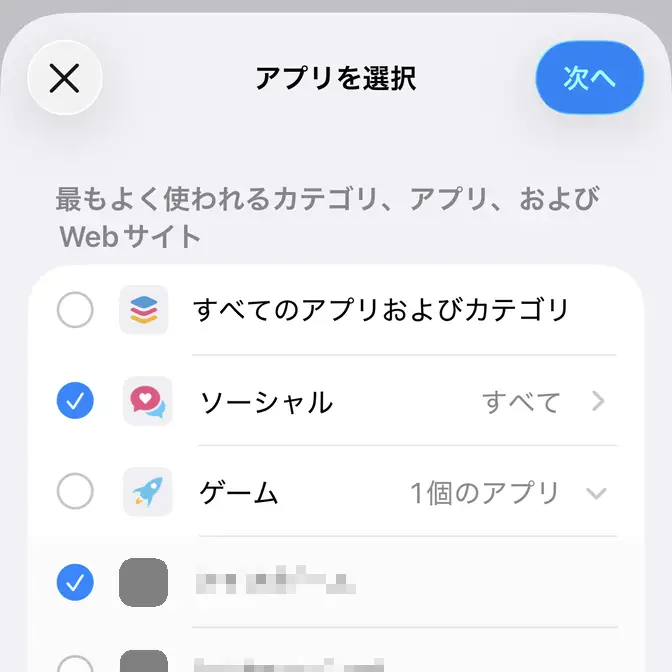
Task: Collapse the ゲーム app list
Action: point(597,492)
